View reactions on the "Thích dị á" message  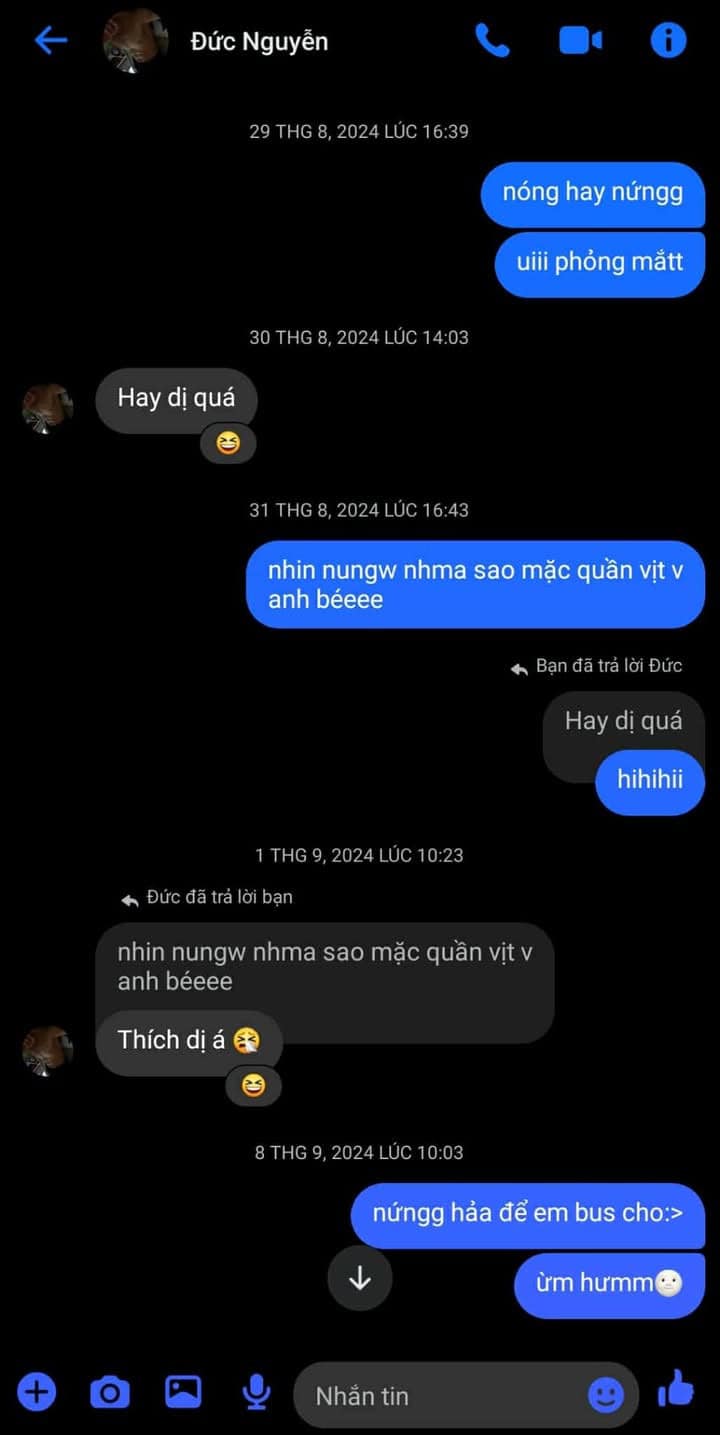click(x=254, y=1085)
